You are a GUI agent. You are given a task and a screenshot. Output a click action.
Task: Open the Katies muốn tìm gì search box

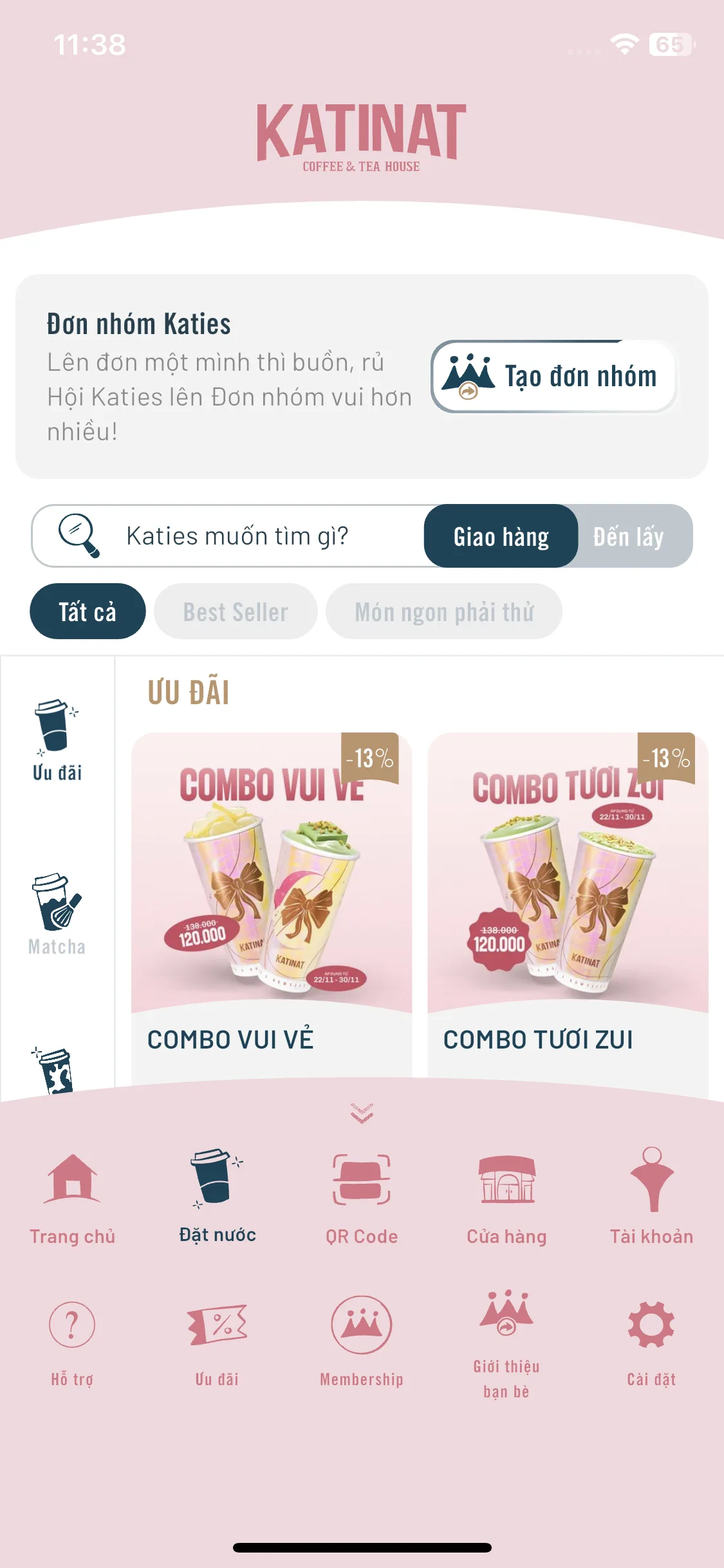[x=236, y=536]
